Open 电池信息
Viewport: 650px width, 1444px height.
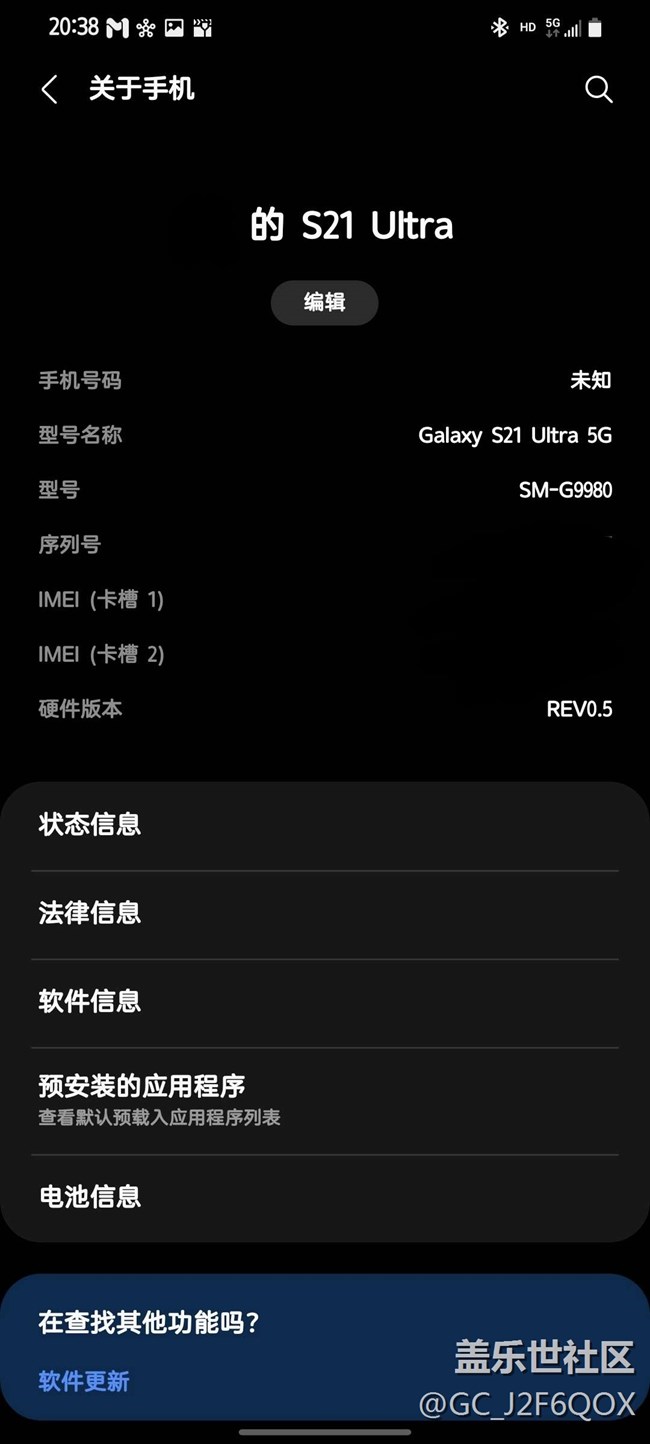point(324,1196)
